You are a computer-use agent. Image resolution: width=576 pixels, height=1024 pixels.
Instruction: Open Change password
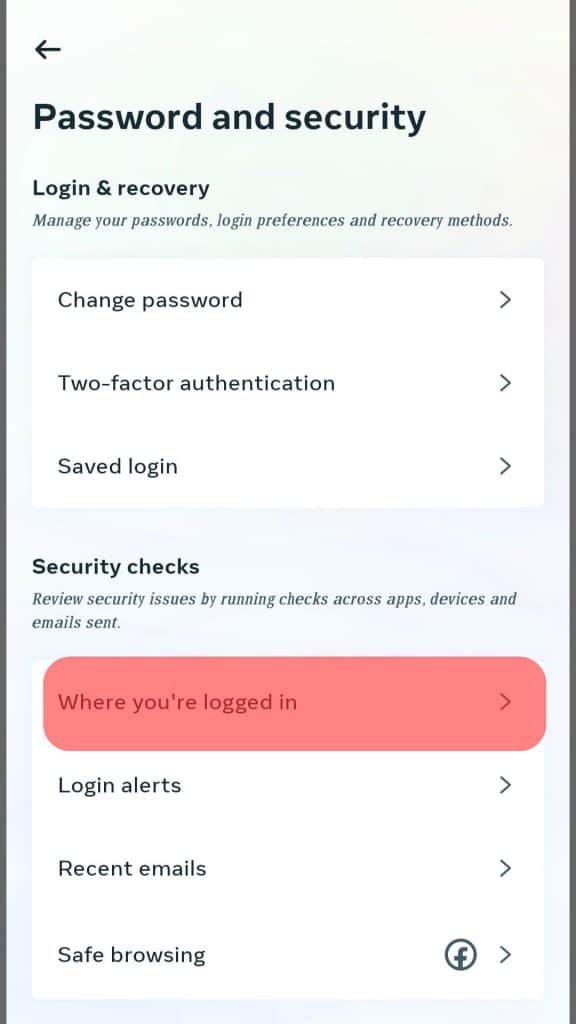tap(288, 300)
